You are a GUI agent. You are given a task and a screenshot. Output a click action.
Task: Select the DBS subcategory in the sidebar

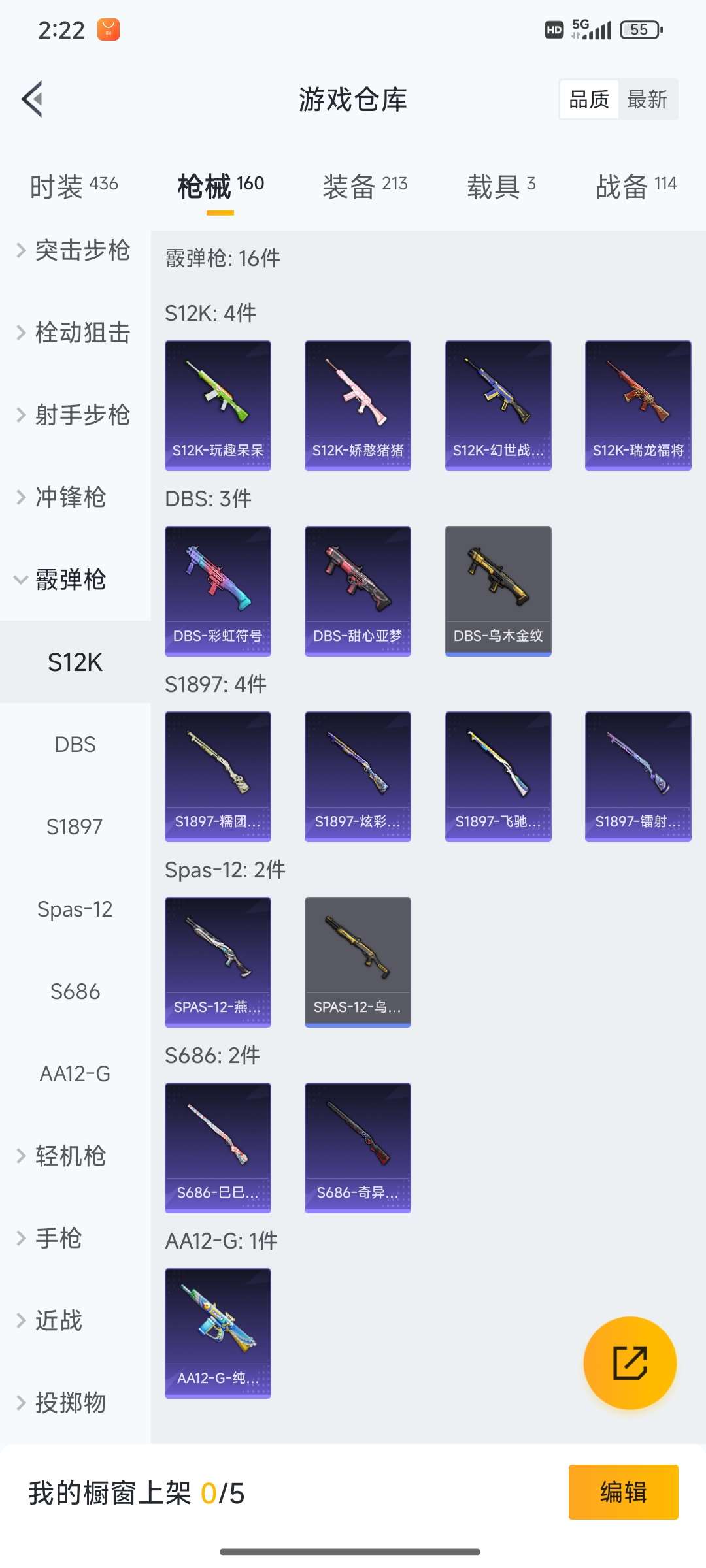pyautogui.click(x=75, y=745)
